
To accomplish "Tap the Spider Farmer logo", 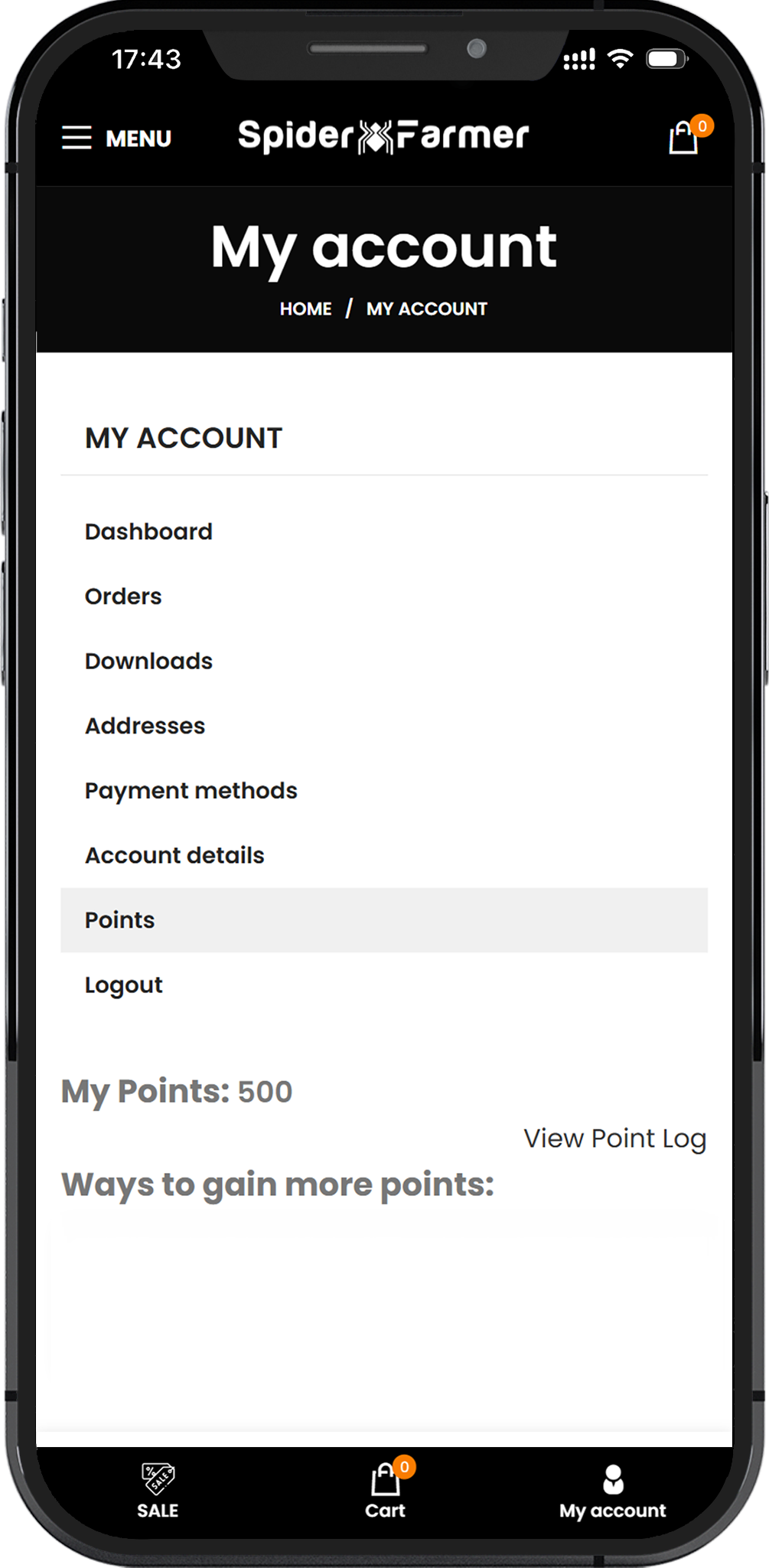I will coord(383,136).
